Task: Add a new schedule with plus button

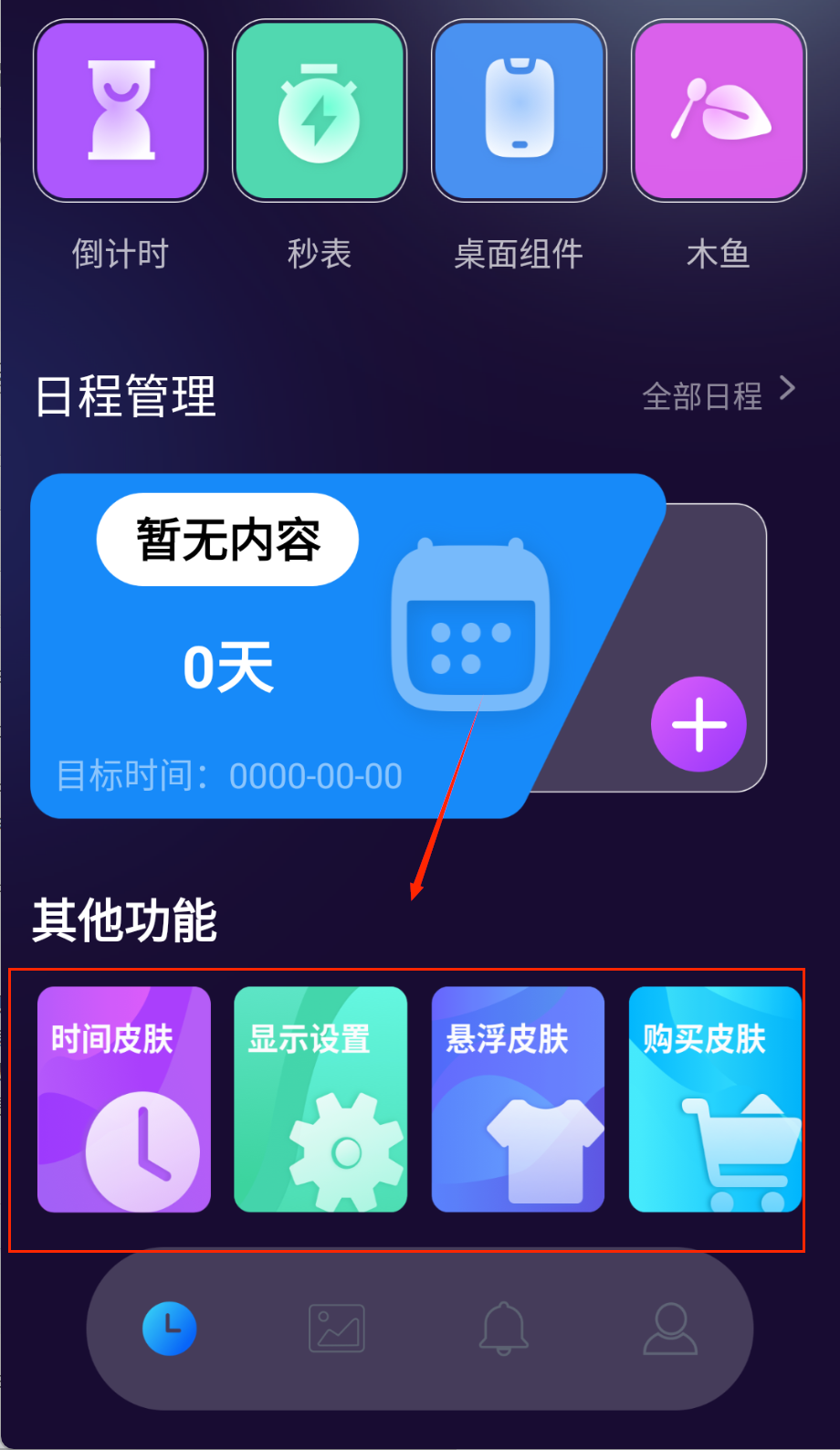Action: point(698,724)
